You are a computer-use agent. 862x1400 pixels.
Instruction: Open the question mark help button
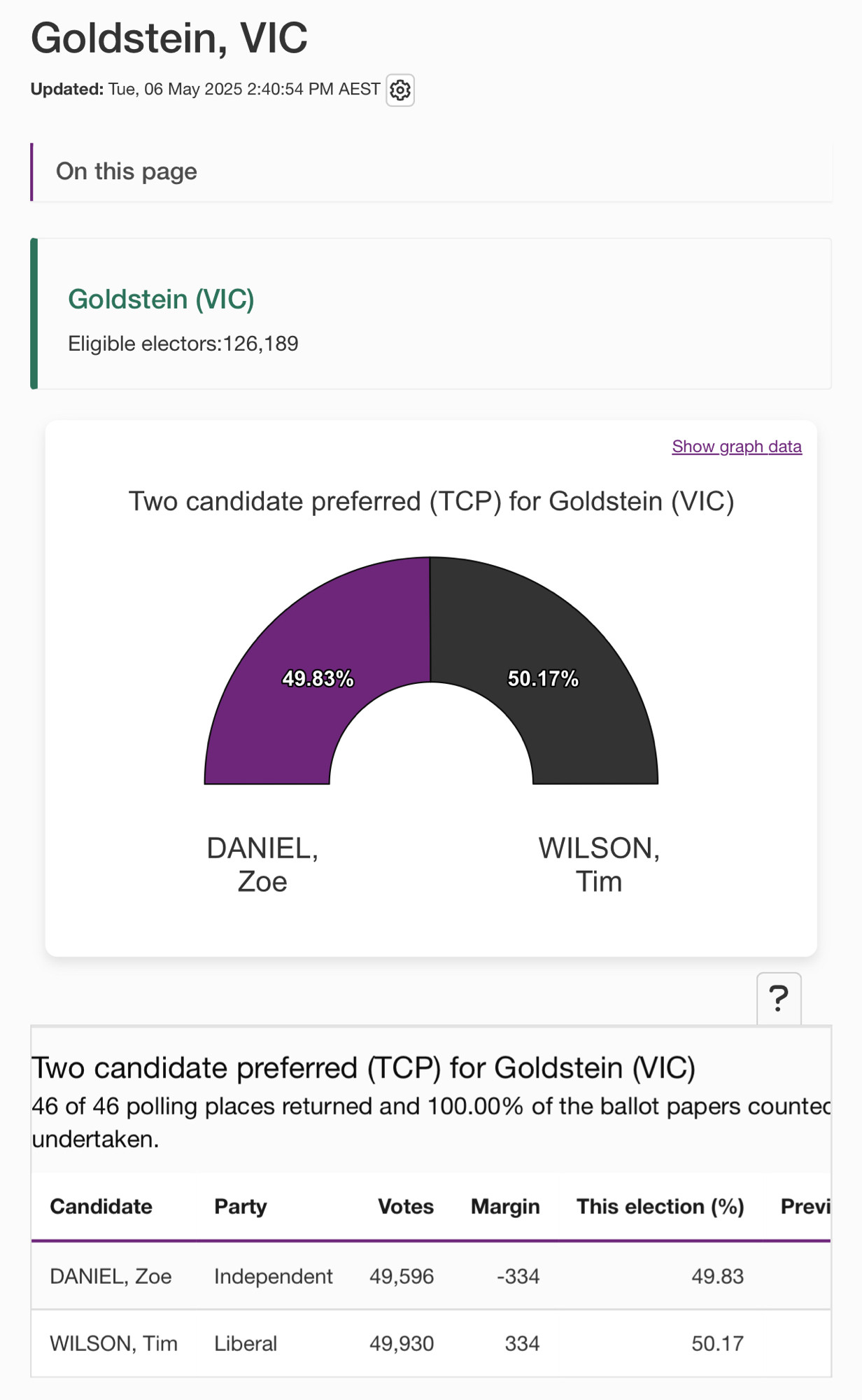point(779,999)
